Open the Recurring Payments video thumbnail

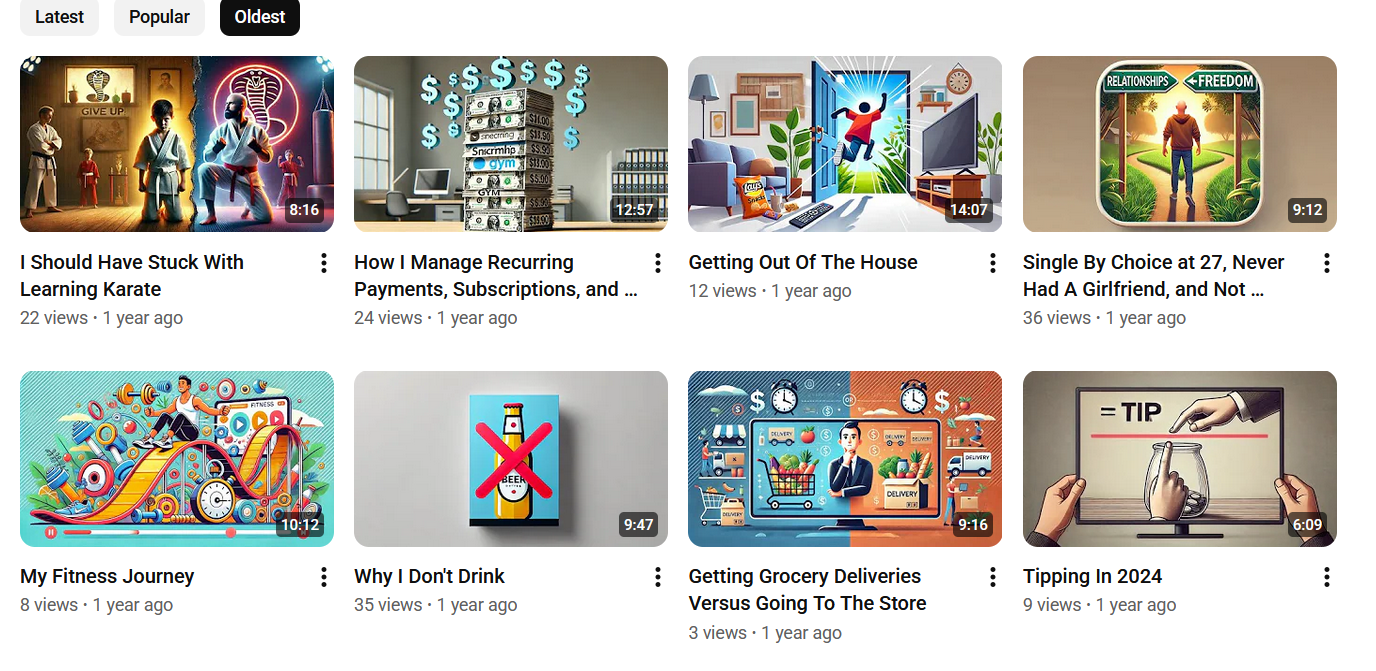click(510, 144)
